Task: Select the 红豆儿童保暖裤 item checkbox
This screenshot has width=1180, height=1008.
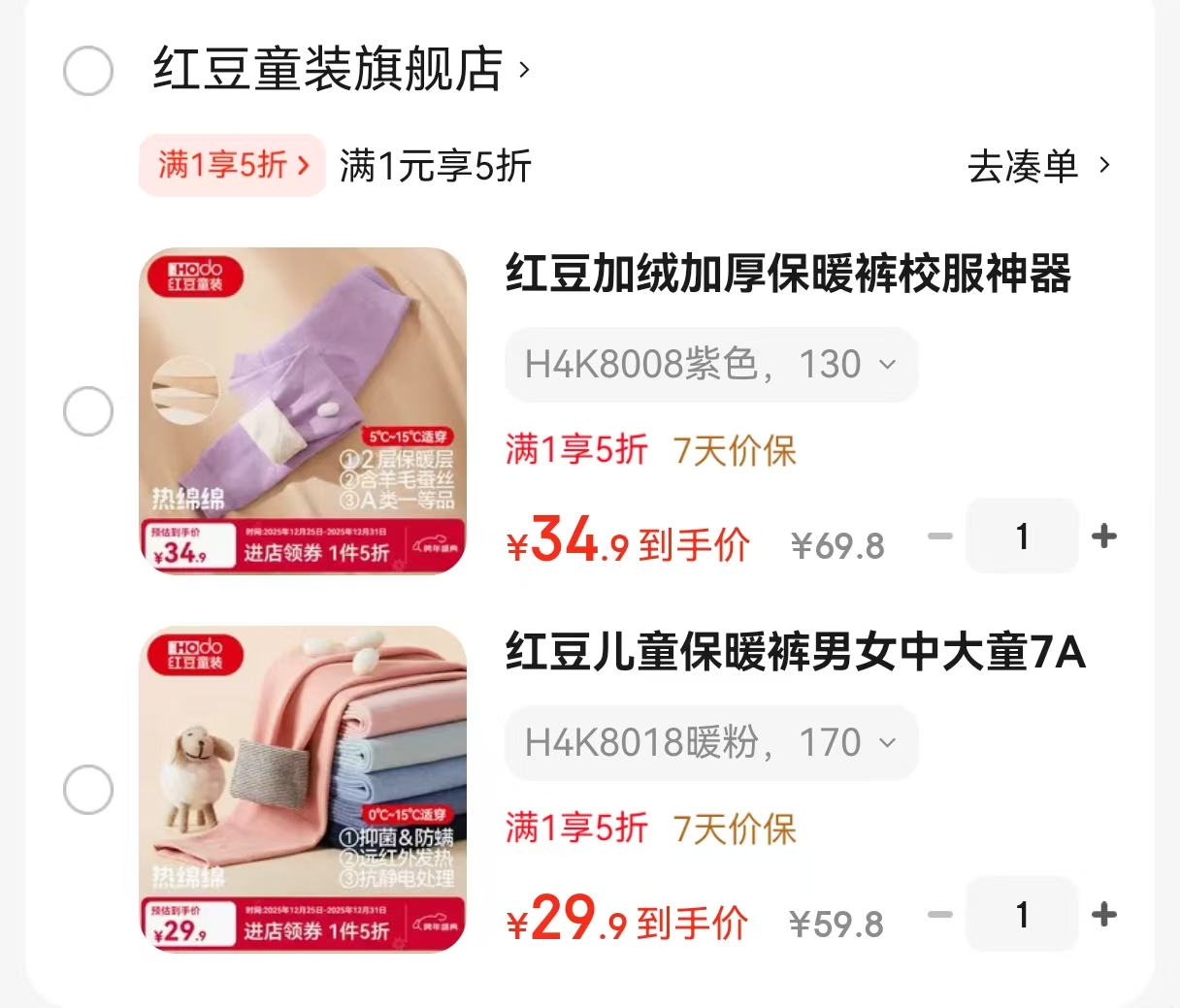Action: (x=88, y=790)
